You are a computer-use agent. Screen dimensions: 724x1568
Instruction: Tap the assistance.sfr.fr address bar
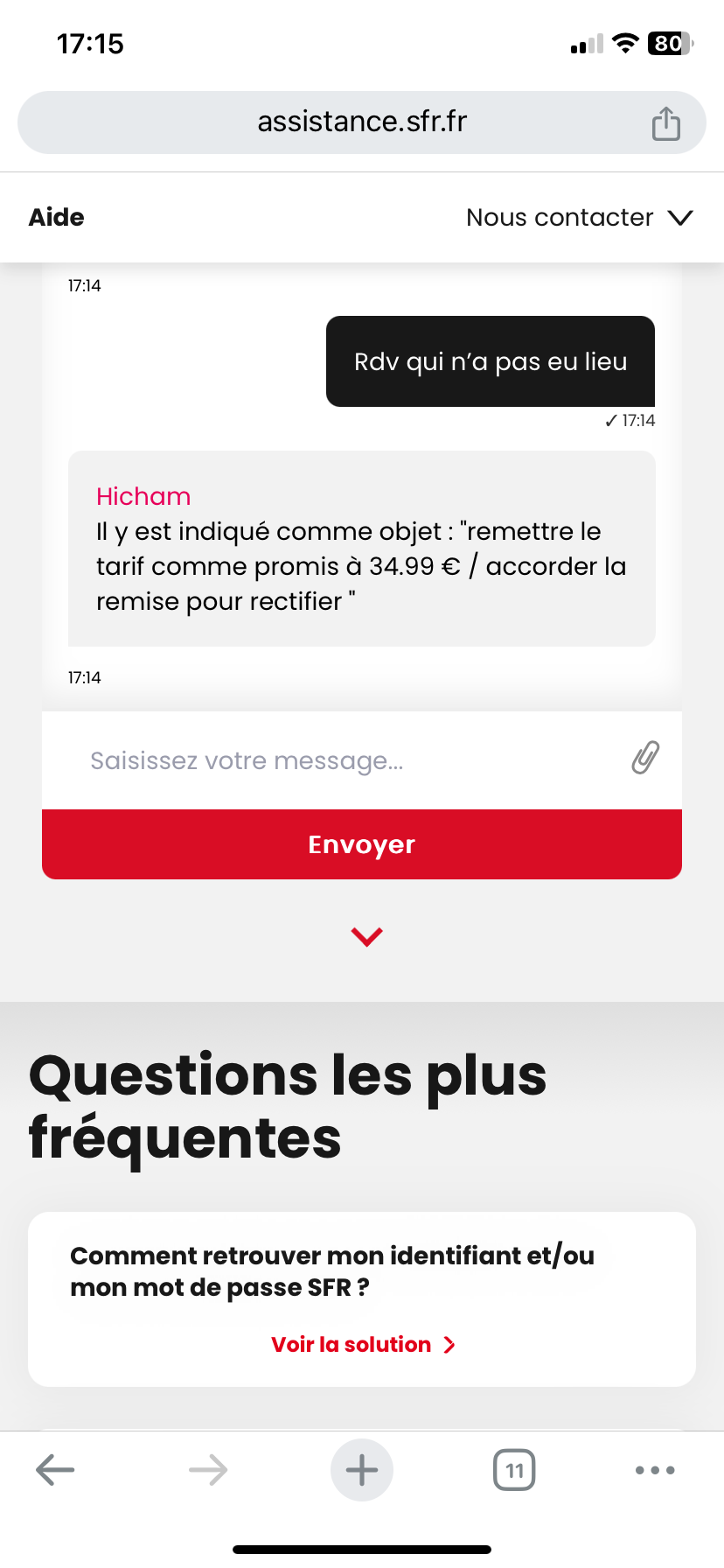[x=361, y=122]
